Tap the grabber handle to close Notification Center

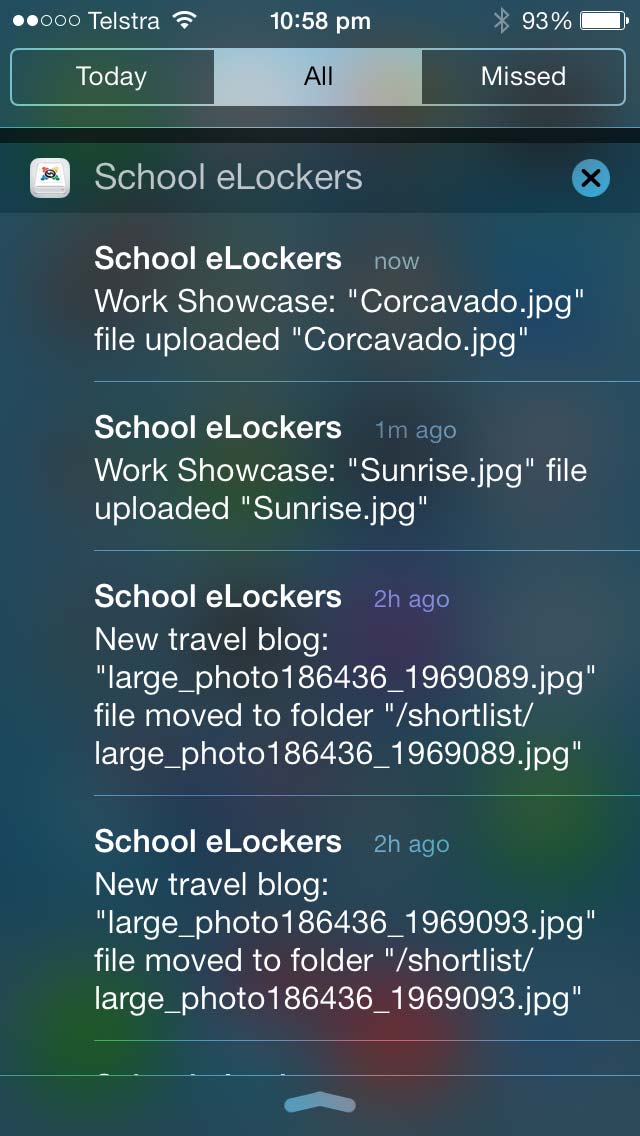[x=320, y=1103]
